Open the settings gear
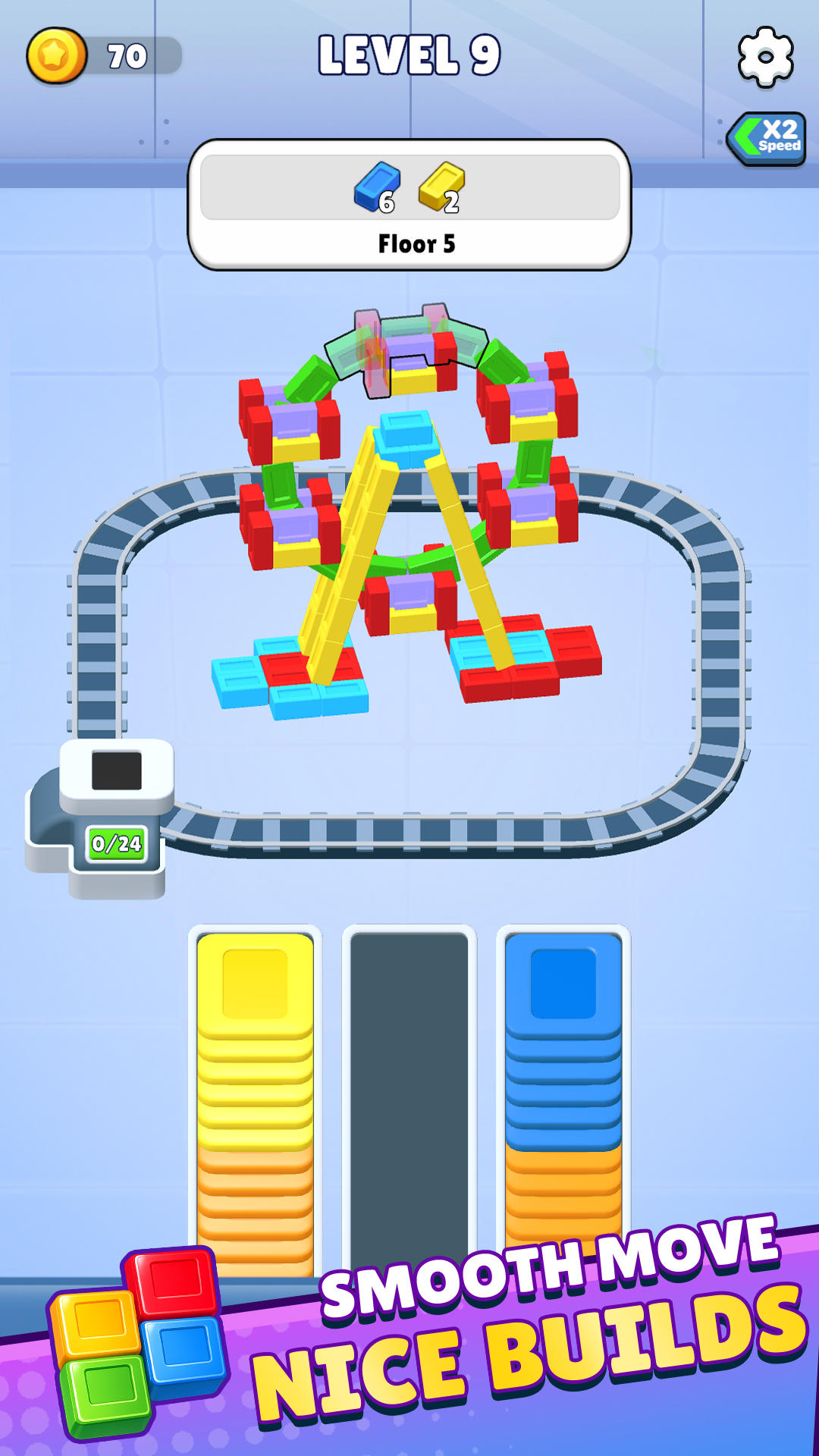819x1456 pixels. (766, 57)
